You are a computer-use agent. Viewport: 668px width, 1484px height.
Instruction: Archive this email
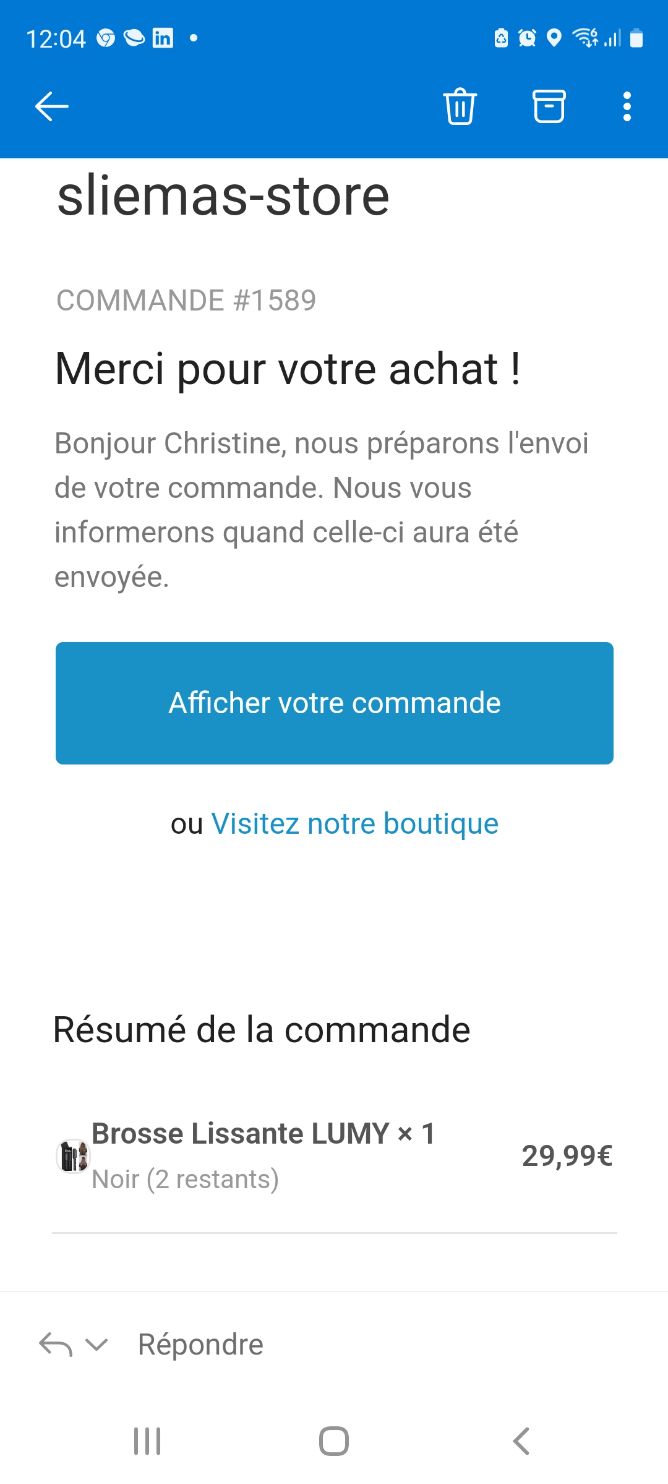[548, 106]
